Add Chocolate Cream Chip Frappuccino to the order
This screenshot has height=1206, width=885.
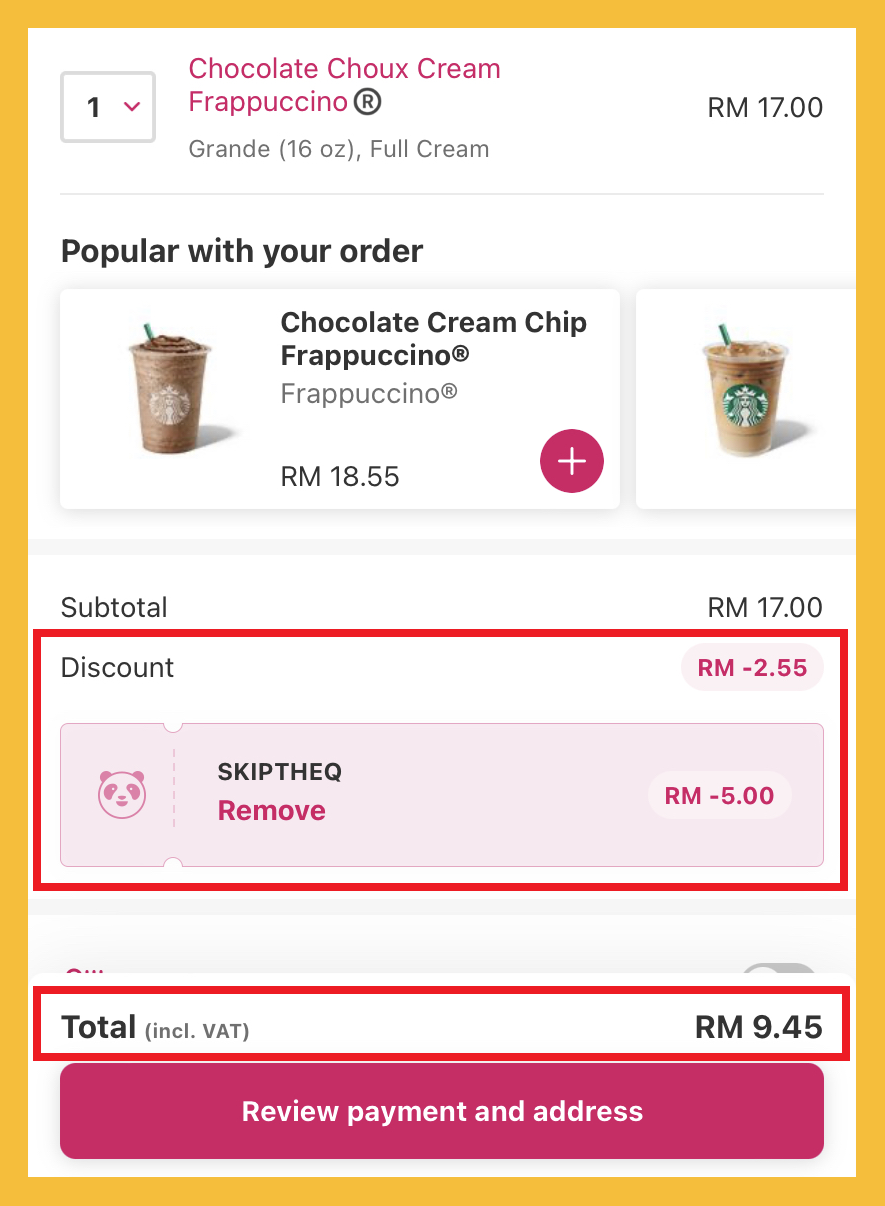(x=571, y=462)
